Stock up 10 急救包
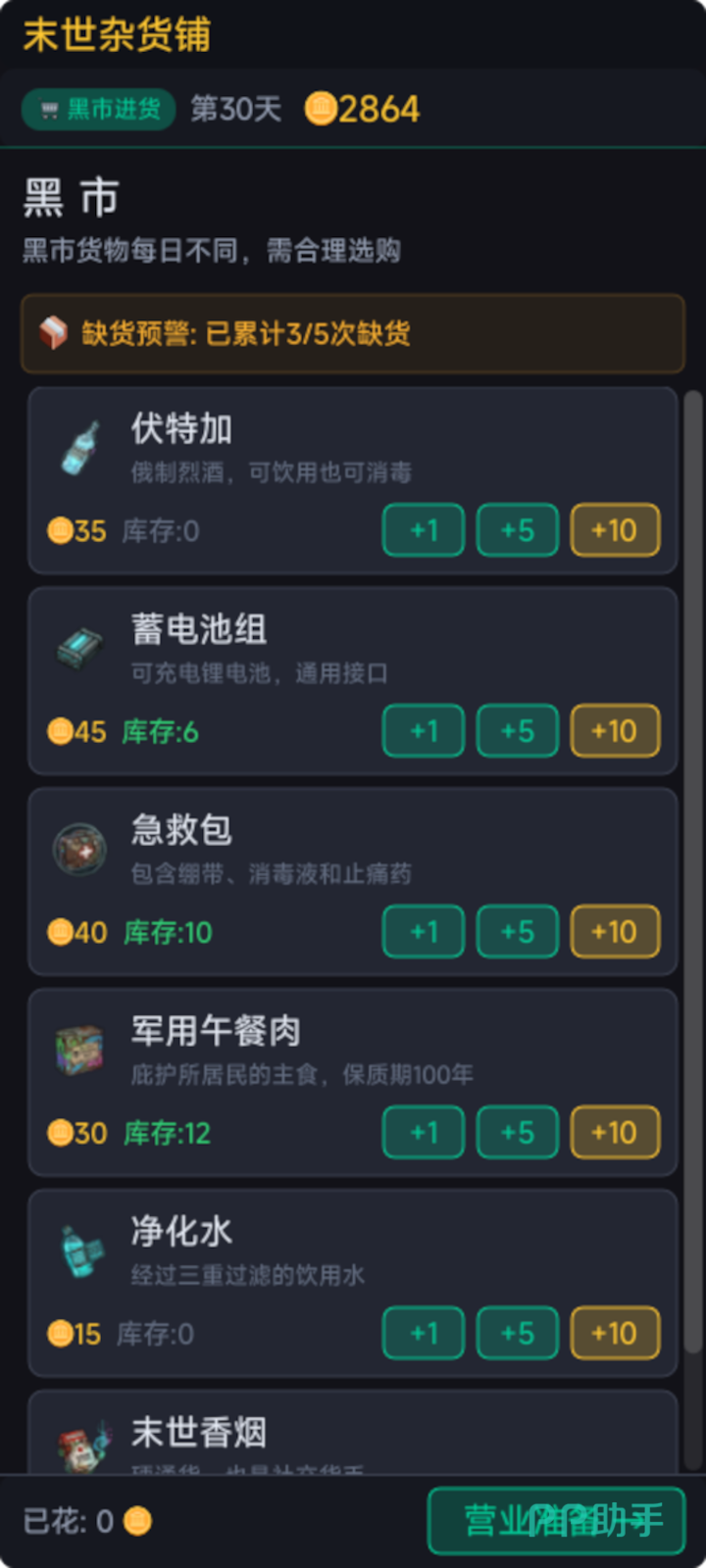The height and width of the screenshot is (1568, 706). pyautogui.click(x=615, y=931)
